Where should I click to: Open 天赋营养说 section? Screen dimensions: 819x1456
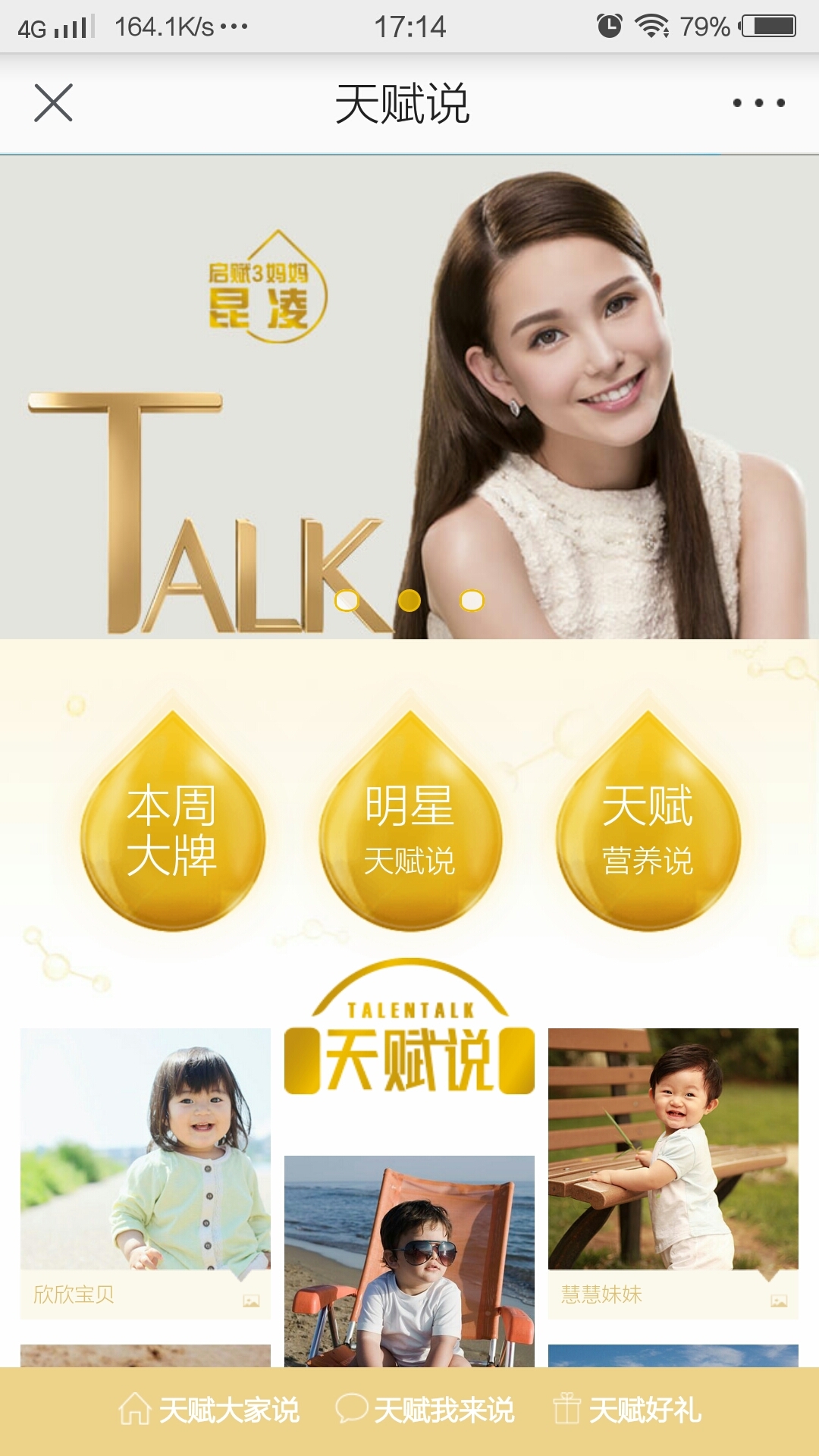coord(648,828)
